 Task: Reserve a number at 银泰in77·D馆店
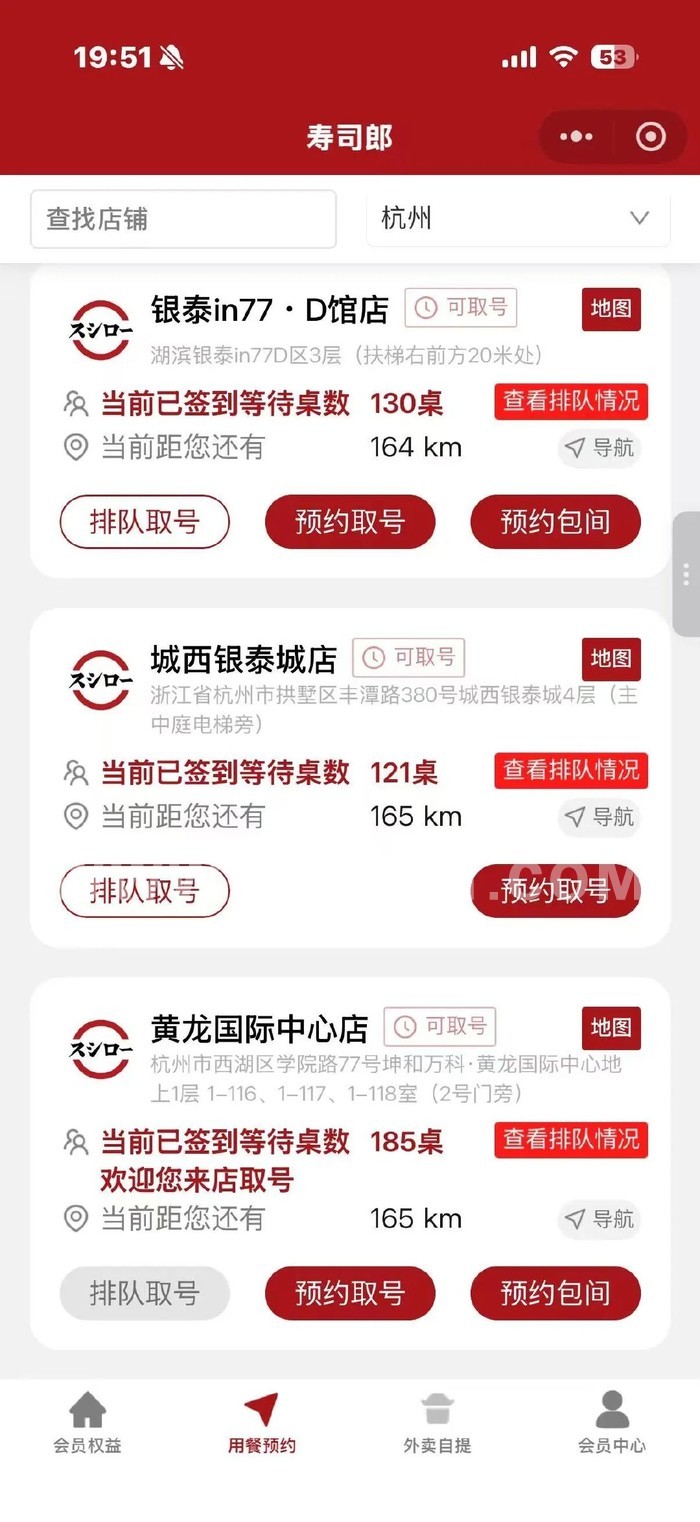tap(350, 522)
